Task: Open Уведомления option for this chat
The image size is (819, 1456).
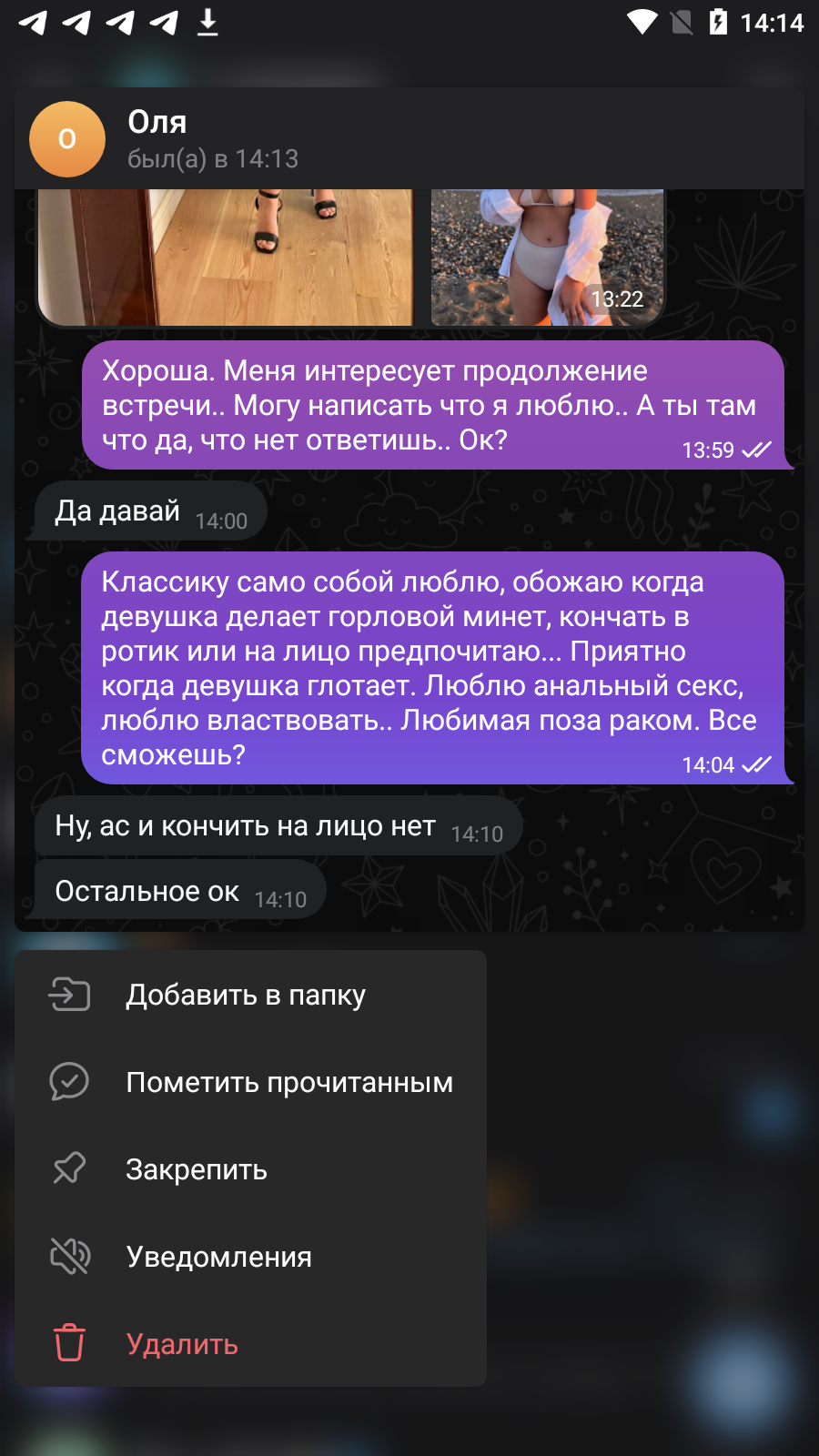Action: click(x=250, y=1257)
